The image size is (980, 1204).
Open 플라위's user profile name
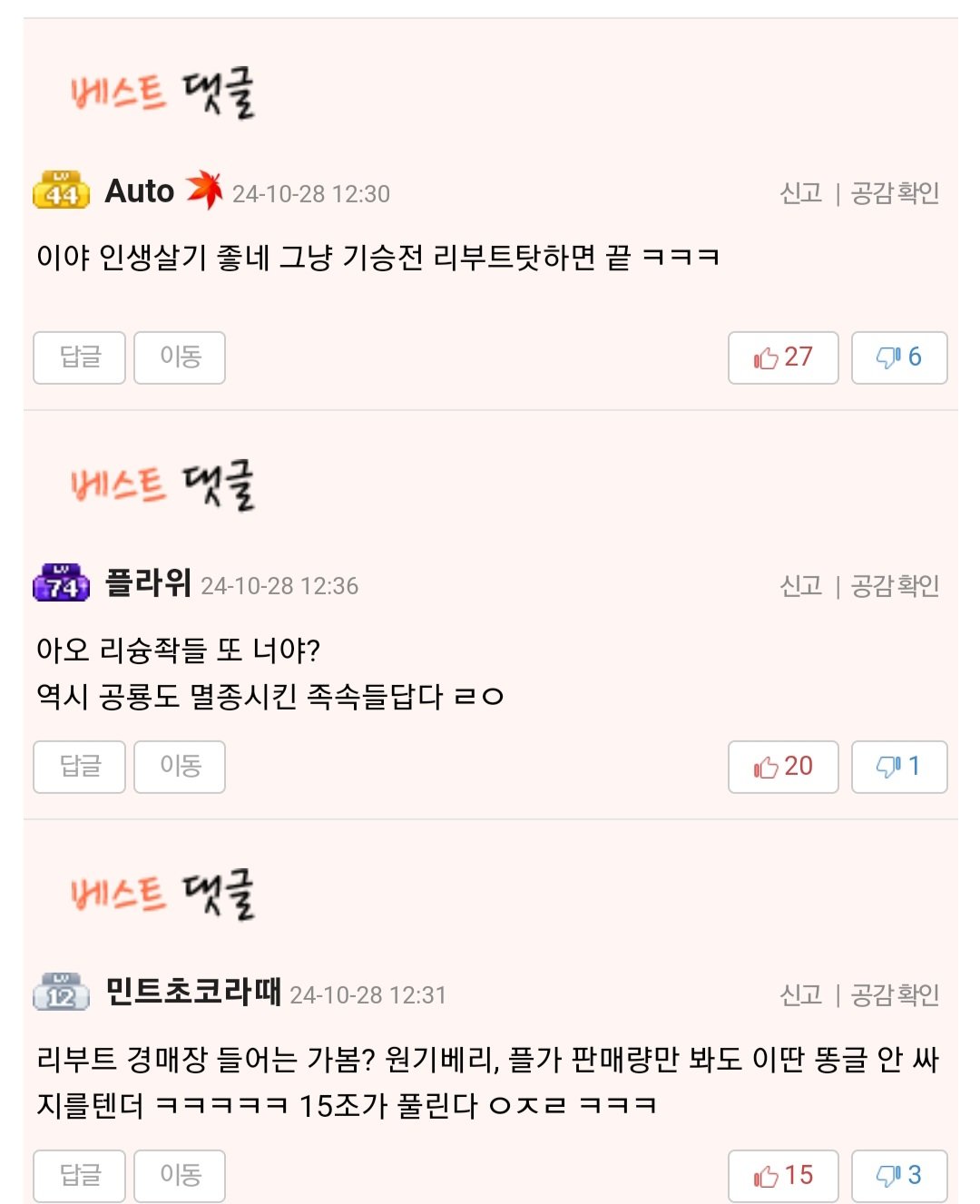148,582
